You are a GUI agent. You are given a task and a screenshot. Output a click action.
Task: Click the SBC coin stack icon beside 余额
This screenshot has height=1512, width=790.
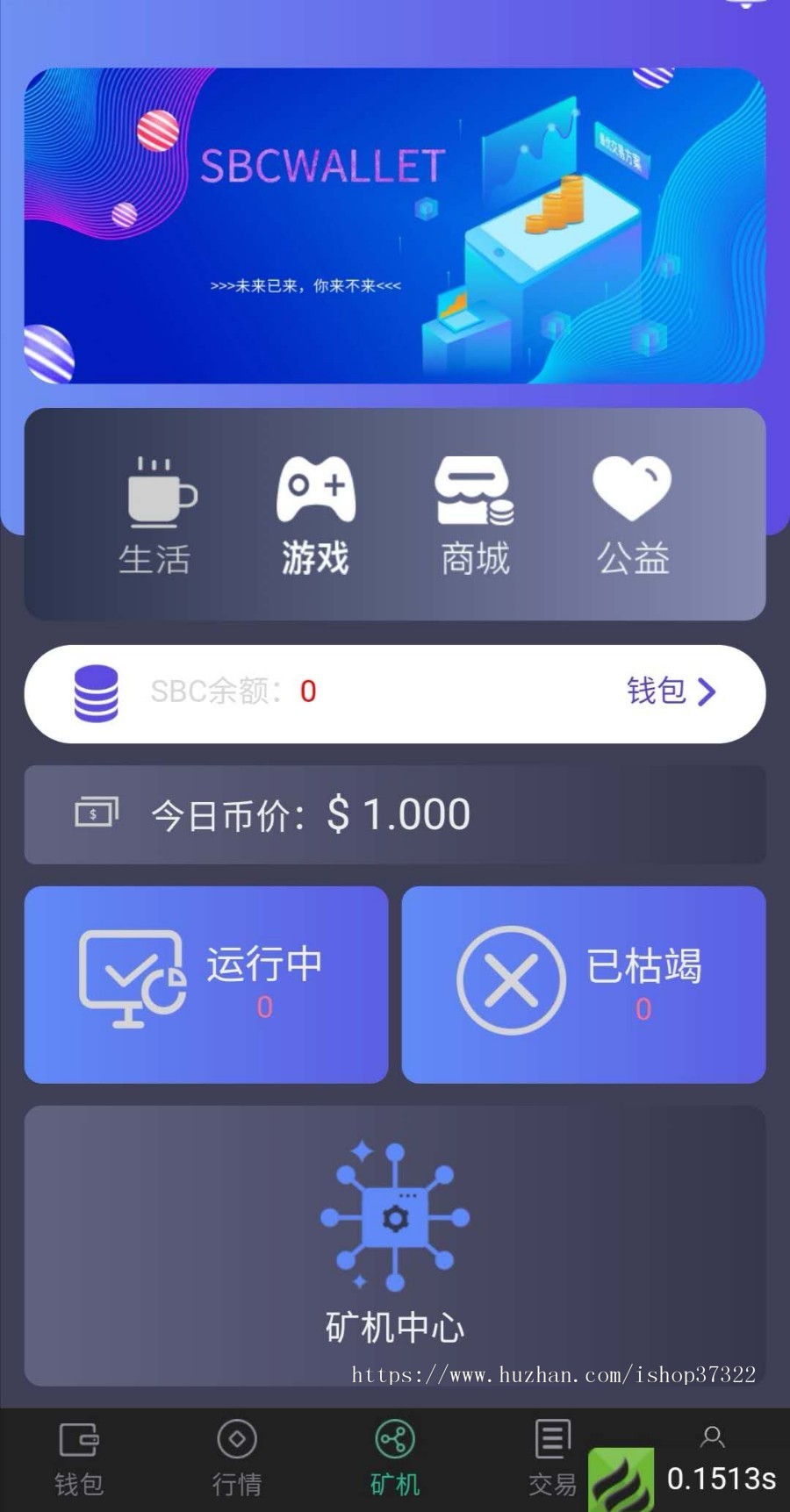click(97, 693)
